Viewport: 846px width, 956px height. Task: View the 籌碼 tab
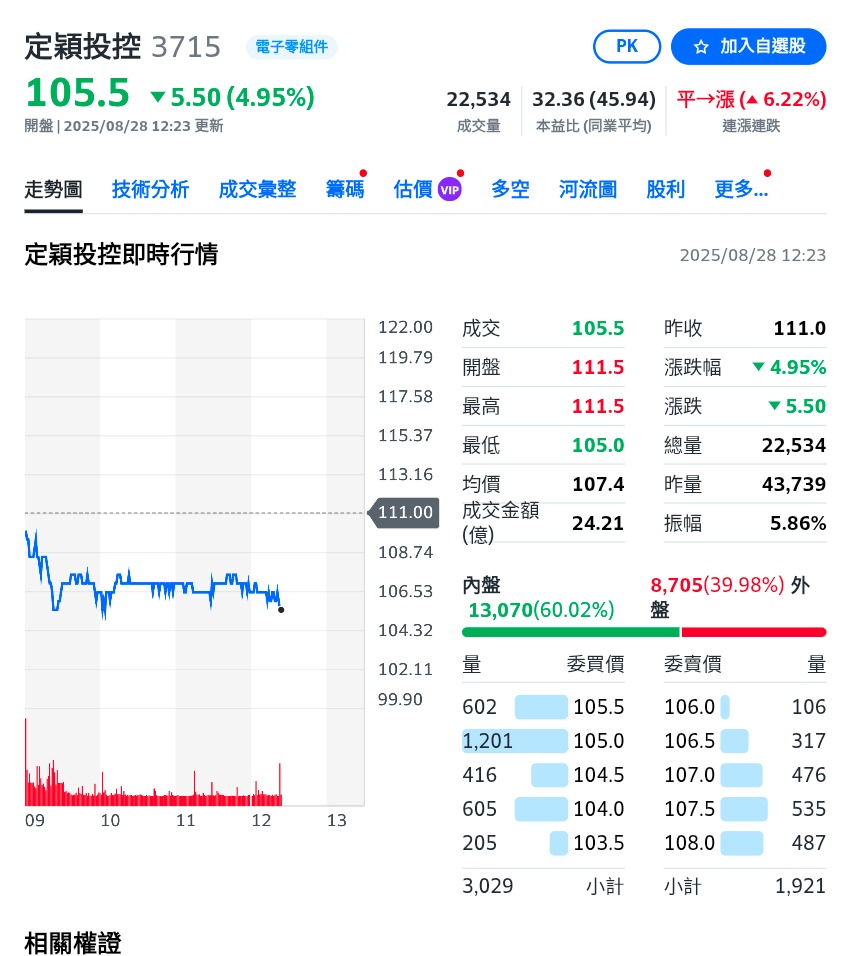point(345,189)
